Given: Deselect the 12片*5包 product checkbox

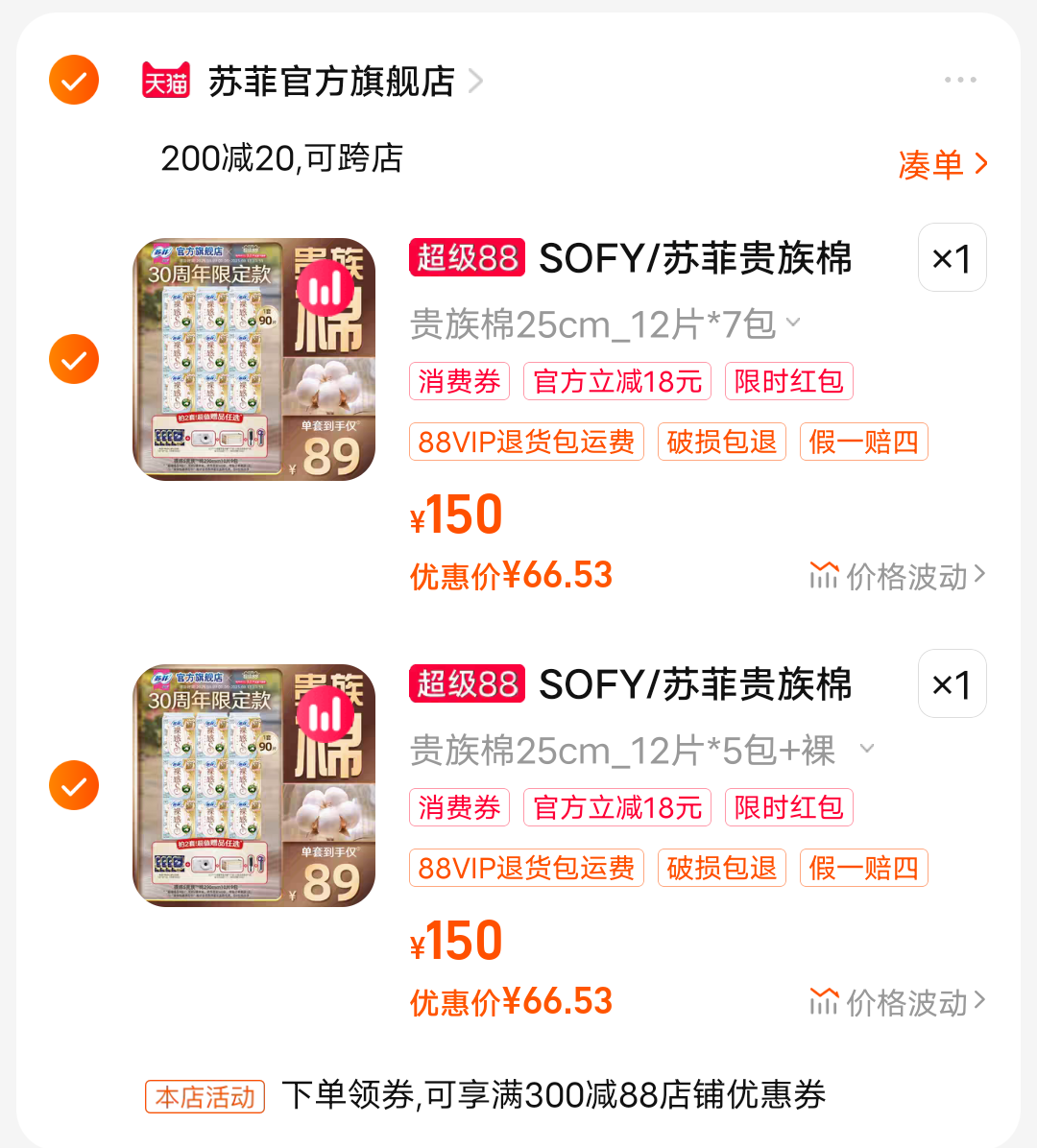Looking at the screenshot, I should pyautogui.click(x=73, y=785).
